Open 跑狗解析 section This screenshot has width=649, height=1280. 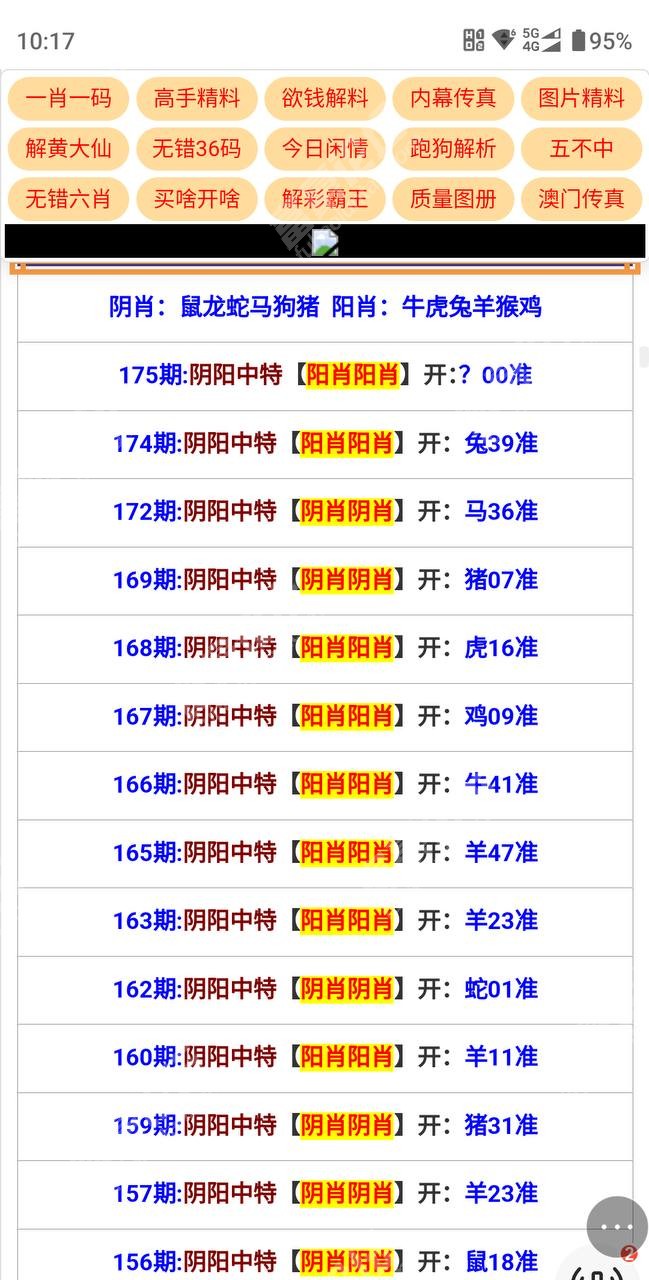pyautogui.click(x=453, y=149)
